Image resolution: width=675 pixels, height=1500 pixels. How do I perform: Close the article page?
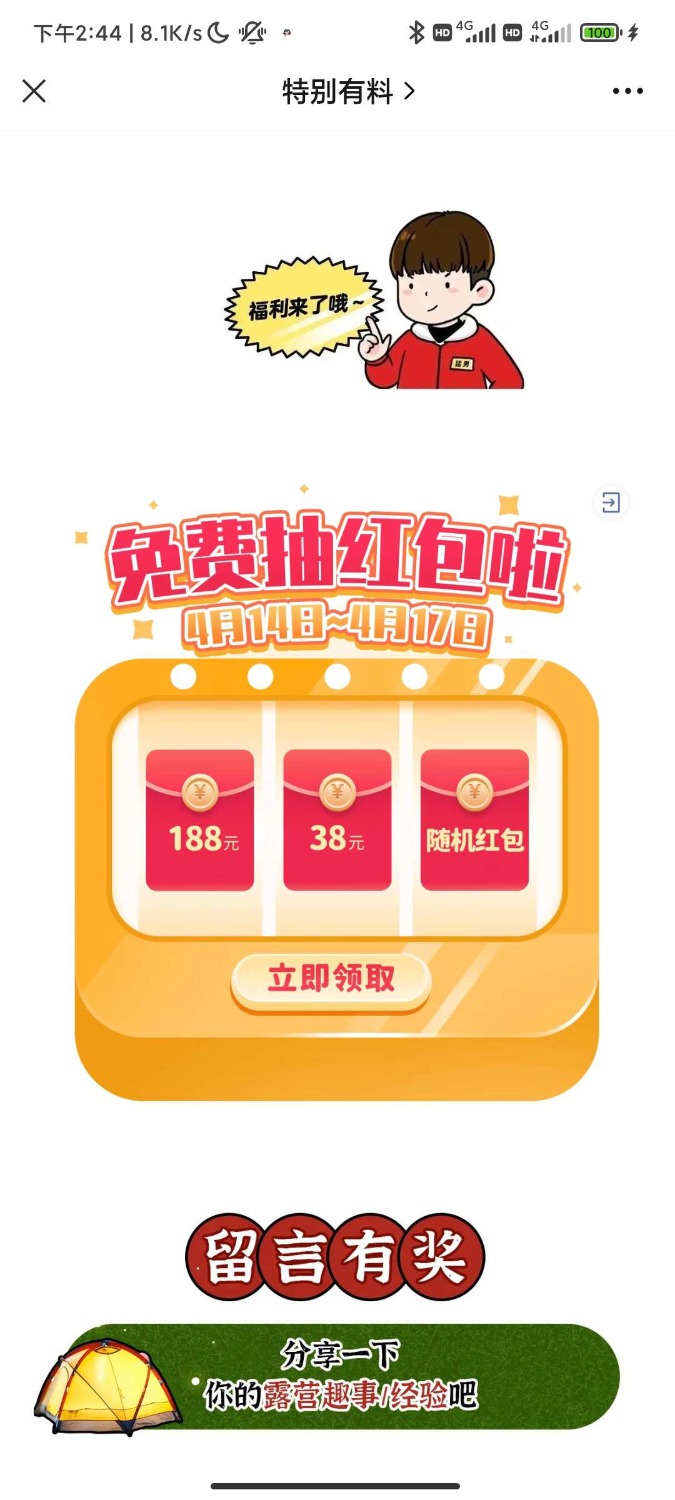(x=34, y=91)
